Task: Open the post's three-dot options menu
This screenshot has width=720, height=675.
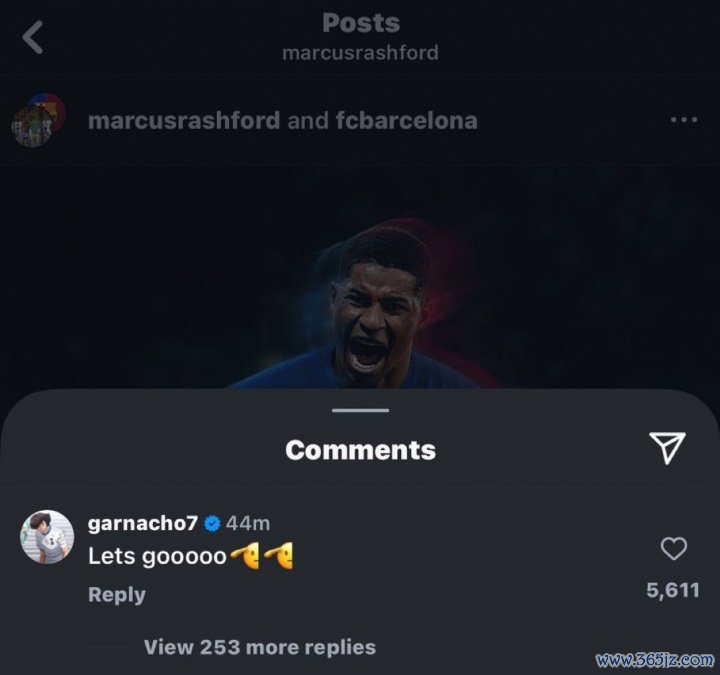Action: tap(683, 120)
